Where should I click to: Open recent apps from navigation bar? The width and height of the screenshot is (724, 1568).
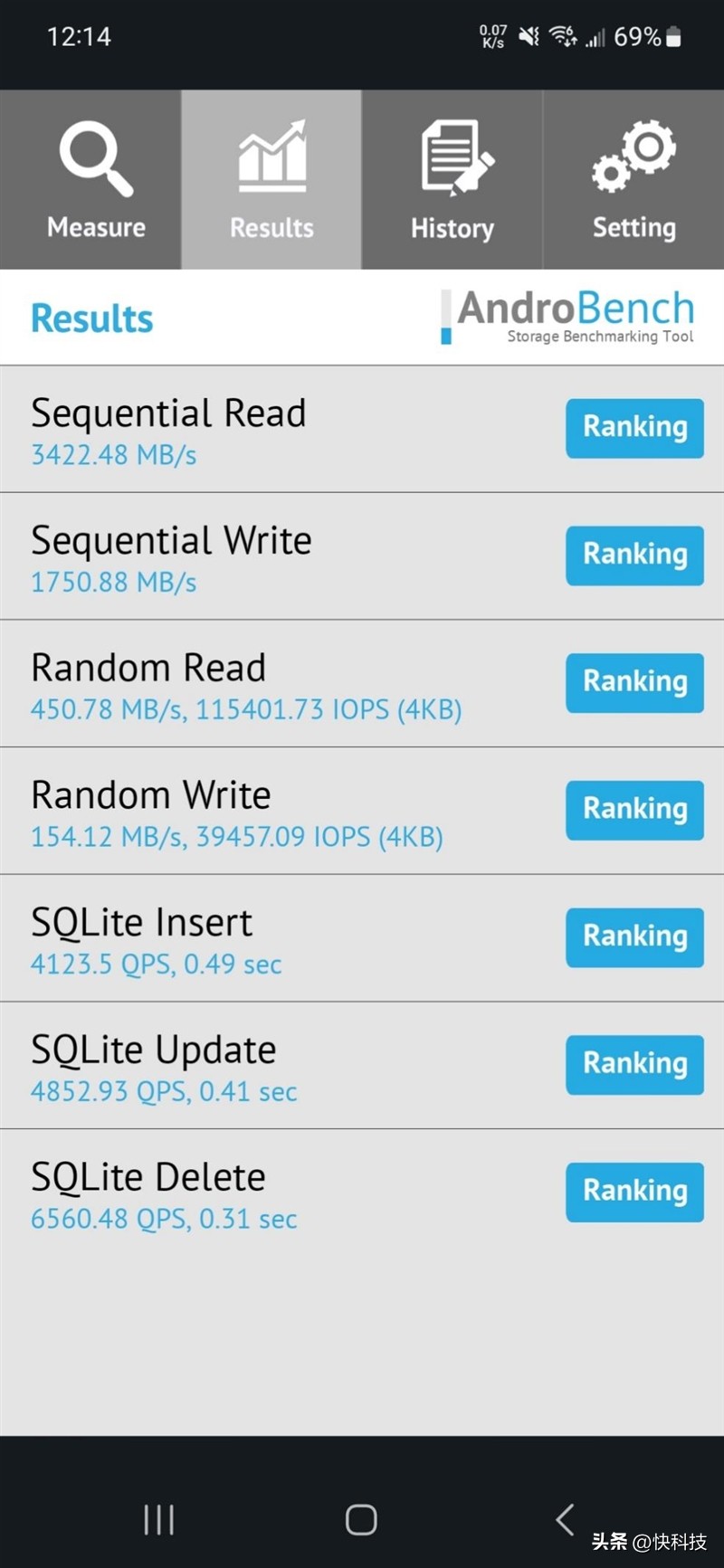[x=158, y=1519]
